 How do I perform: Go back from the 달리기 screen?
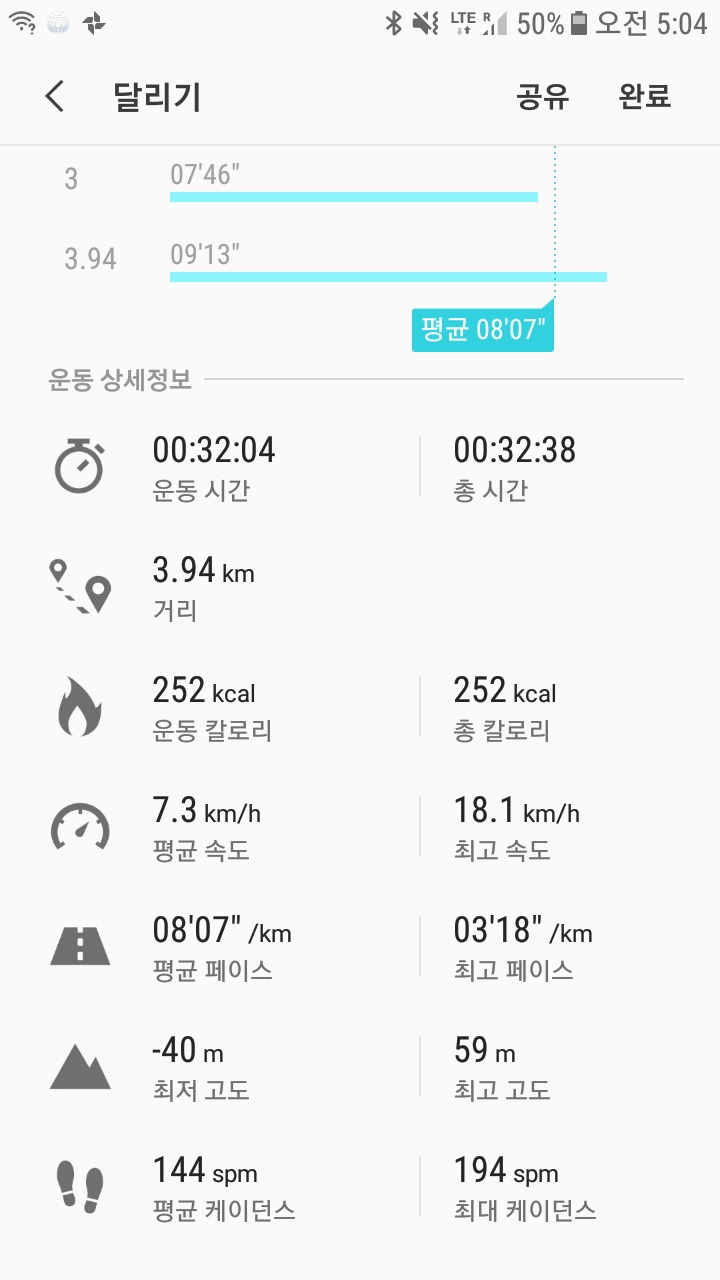pyautogui.click(x=55, y=97)
